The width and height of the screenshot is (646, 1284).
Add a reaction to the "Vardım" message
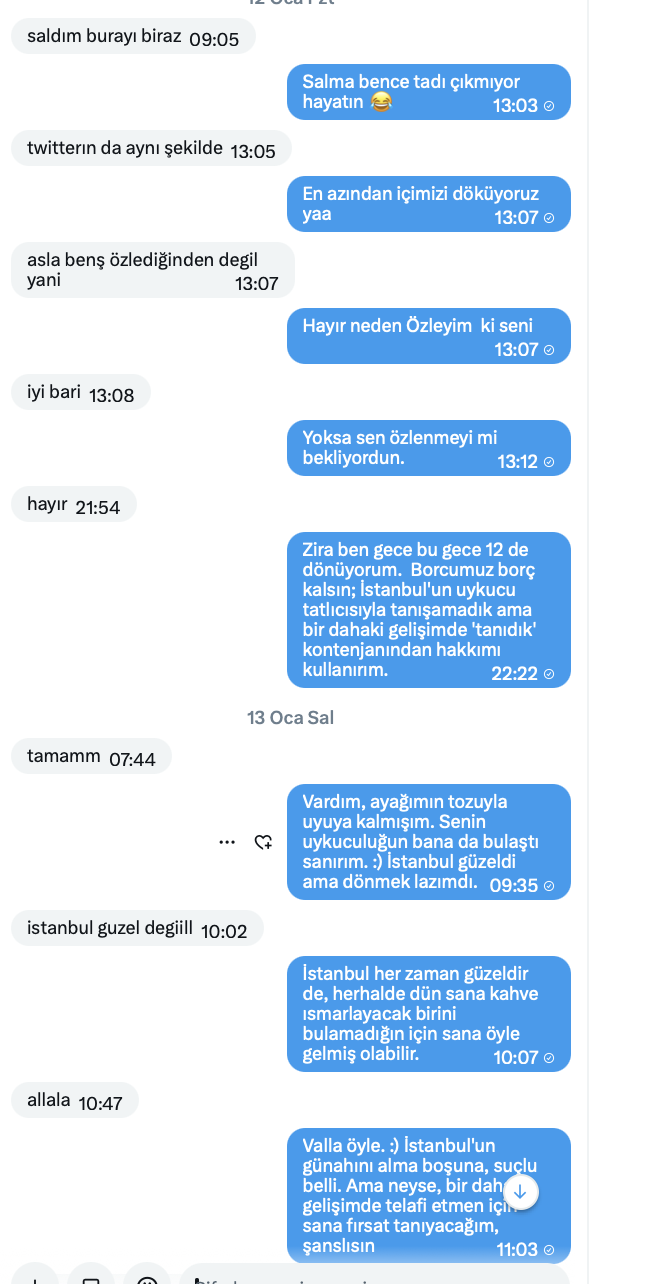coord(263,842)
